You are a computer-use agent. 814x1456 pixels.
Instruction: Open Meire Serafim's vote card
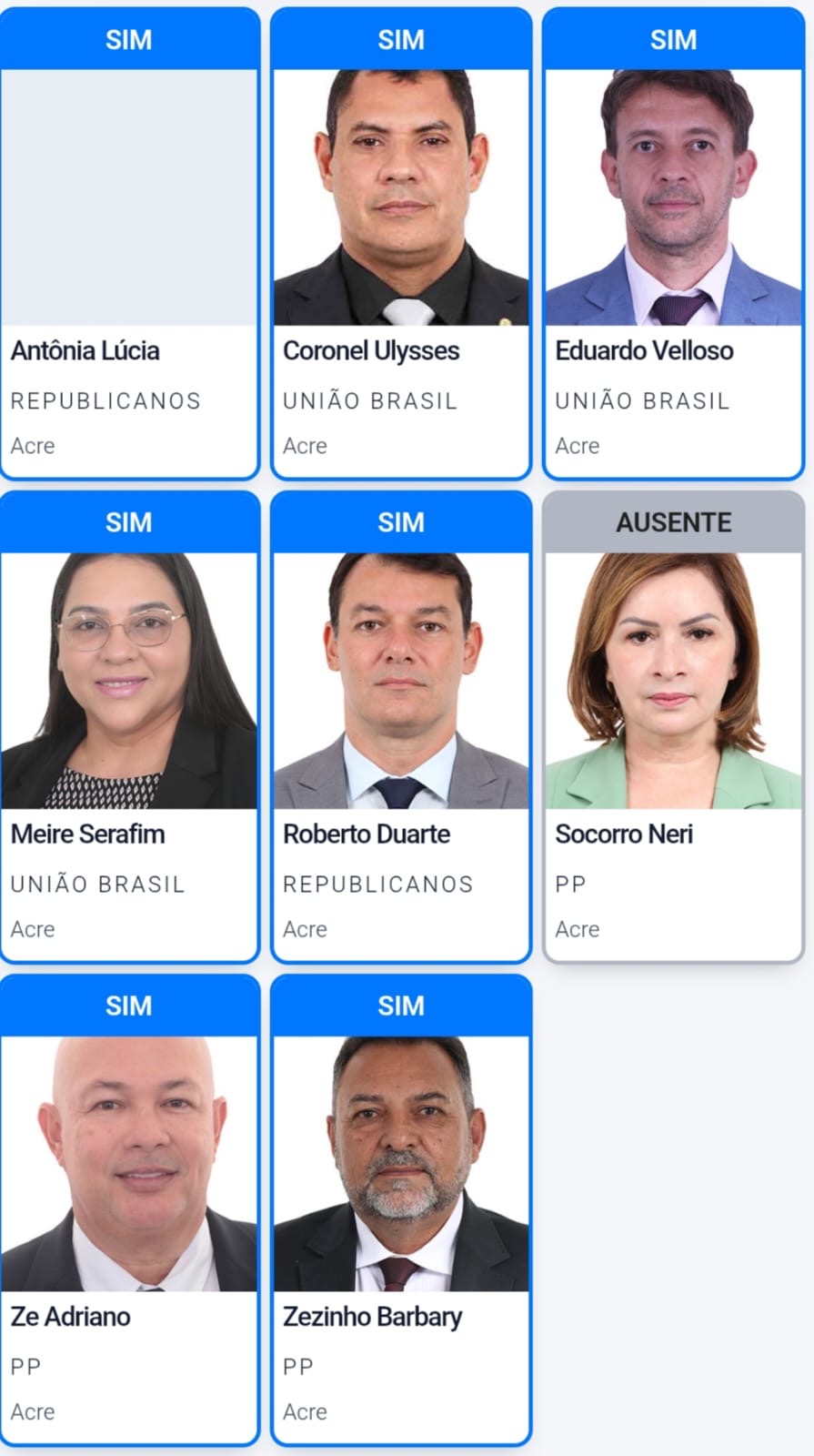click(129, 728)
